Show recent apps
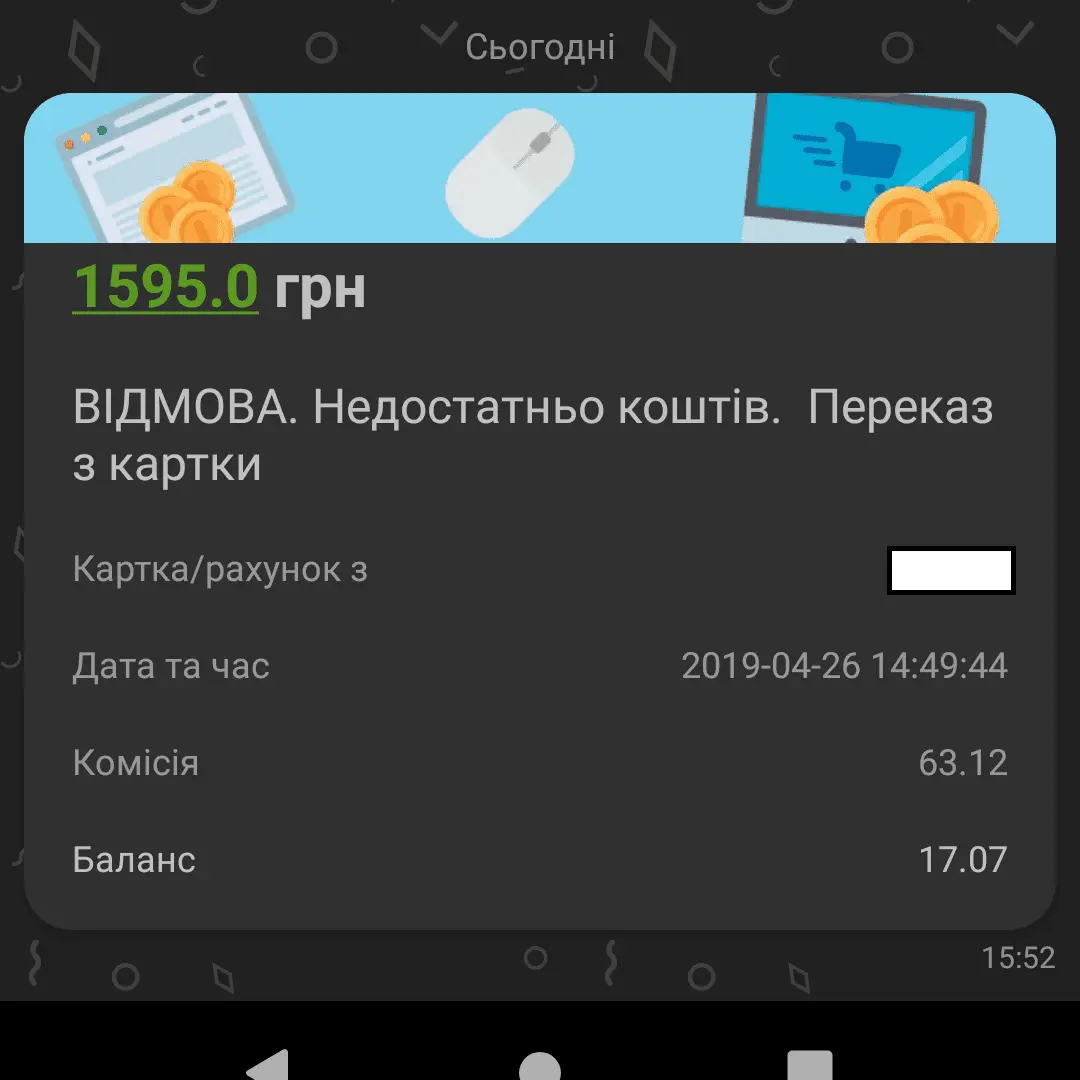 coord(809,1066)
